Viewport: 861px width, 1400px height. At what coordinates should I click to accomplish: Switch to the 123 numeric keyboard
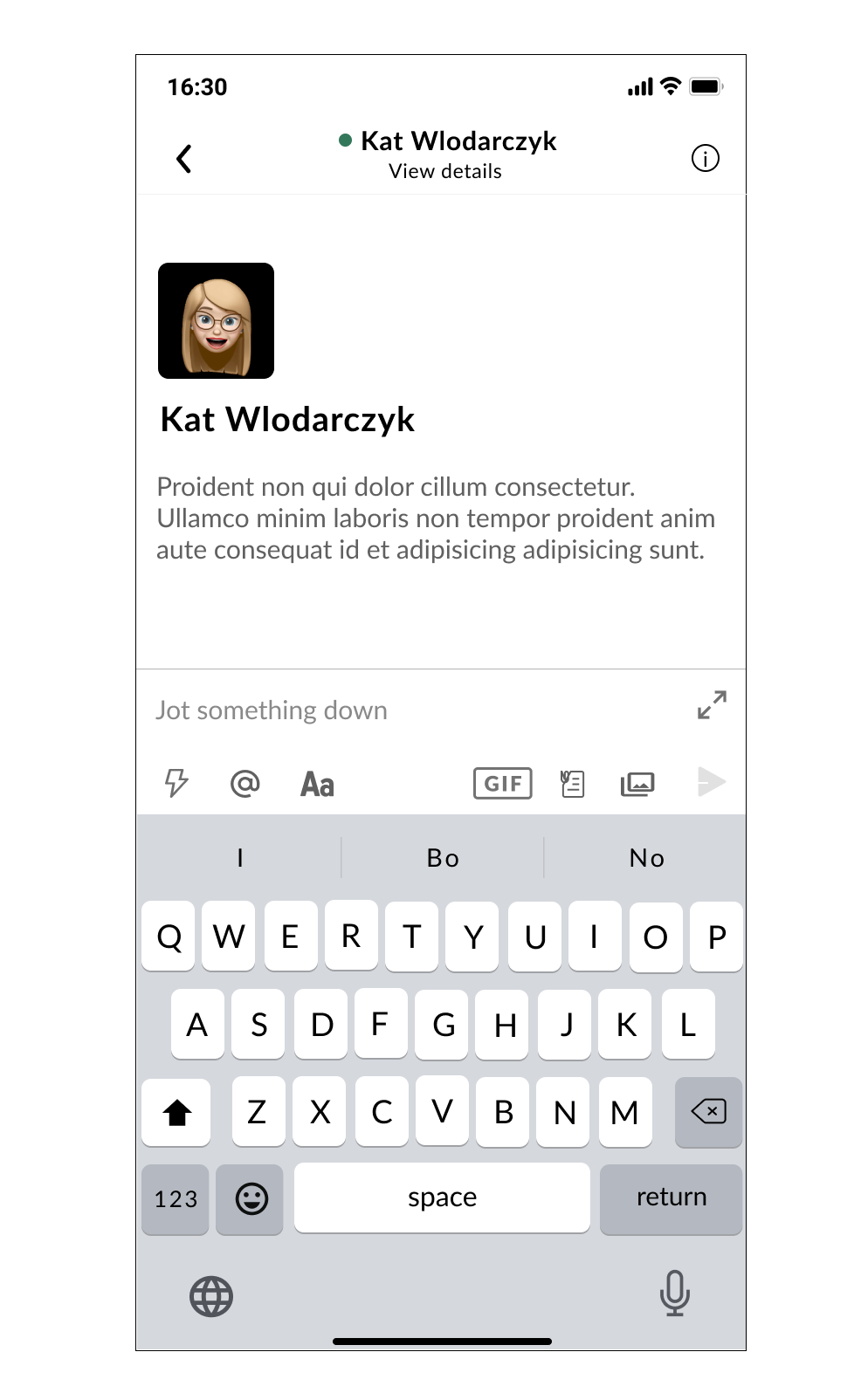pos(176,1198)
